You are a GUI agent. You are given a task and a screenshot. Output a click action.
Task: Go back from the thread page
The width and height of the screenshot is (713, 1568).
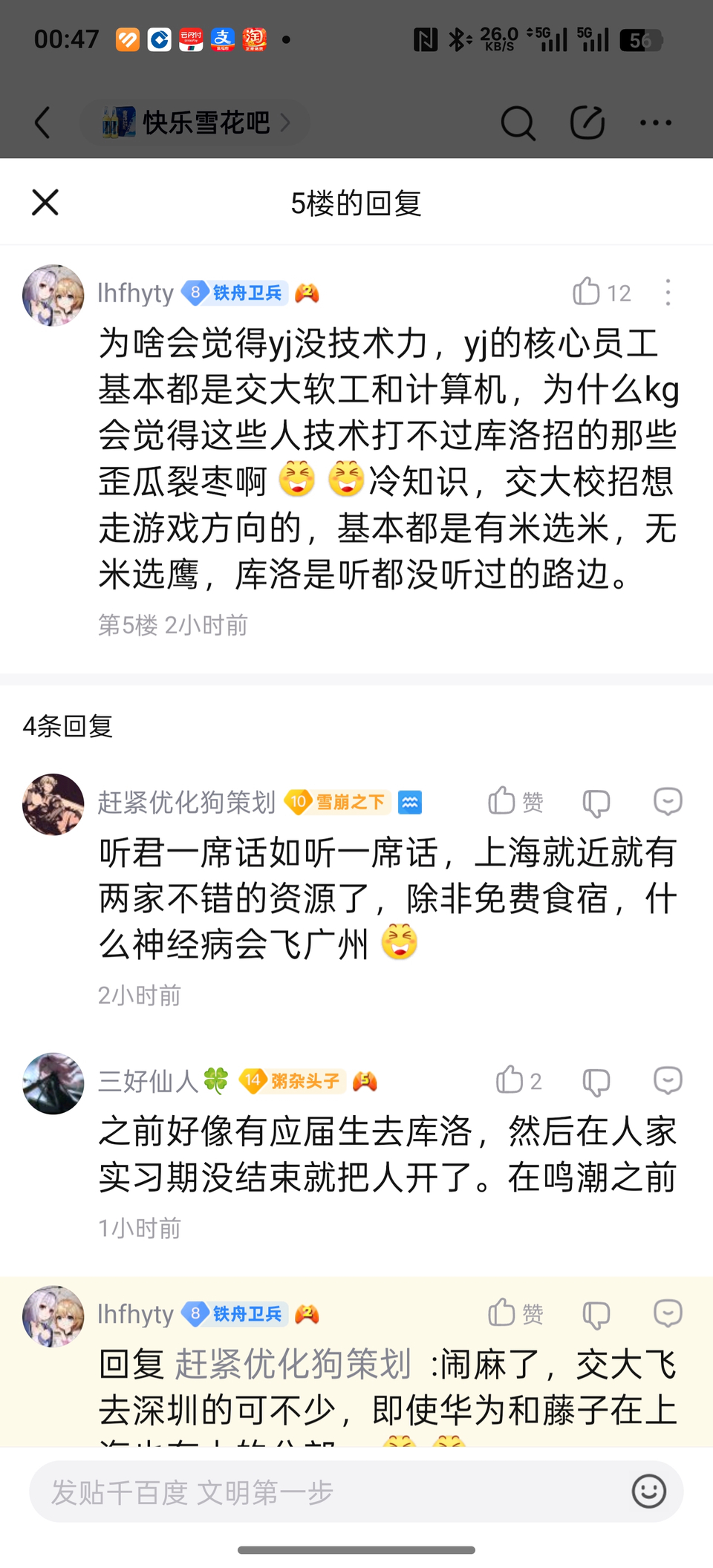click(x=43, y=122)
